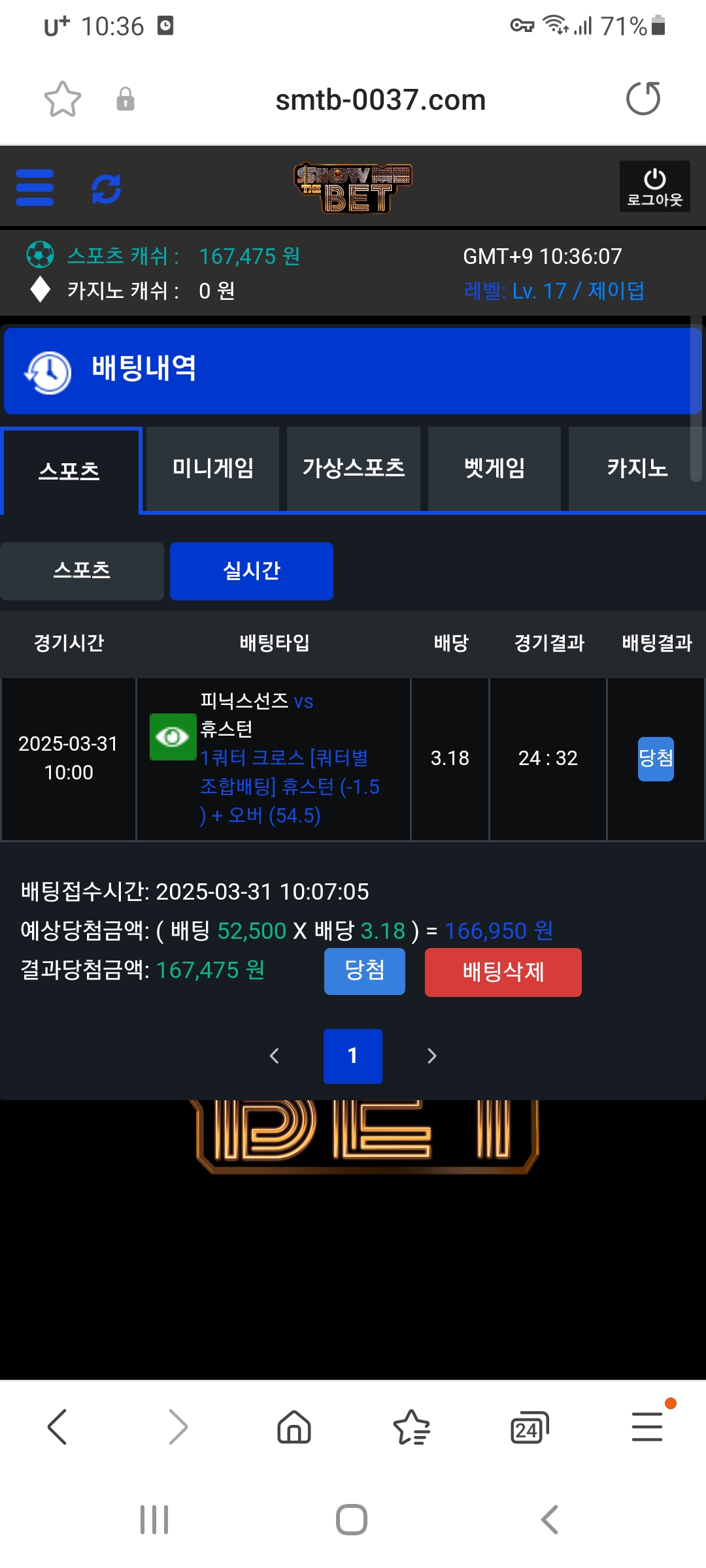Open the browser tabs switcher showing 24

coord(529,1428)
